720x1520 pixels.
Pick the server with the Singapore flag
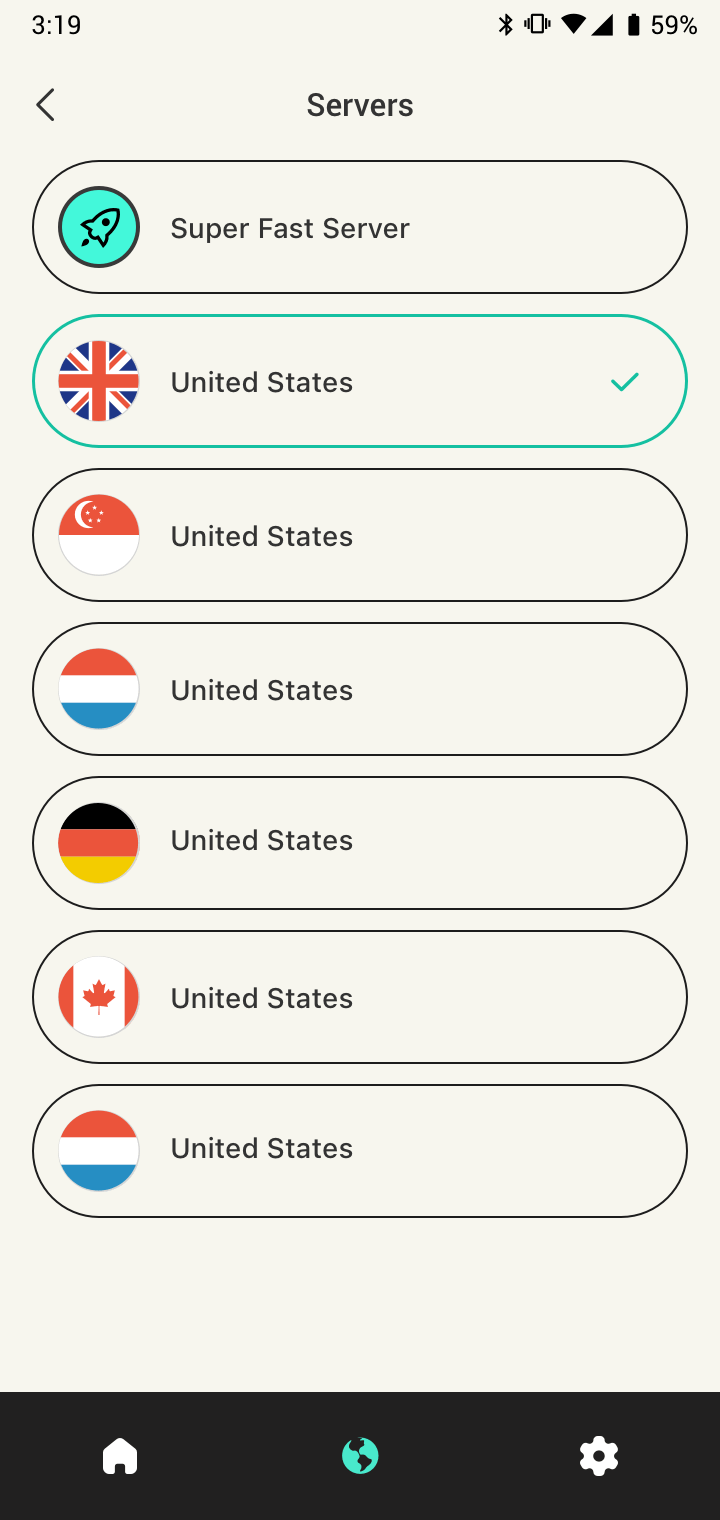[360, 535]
